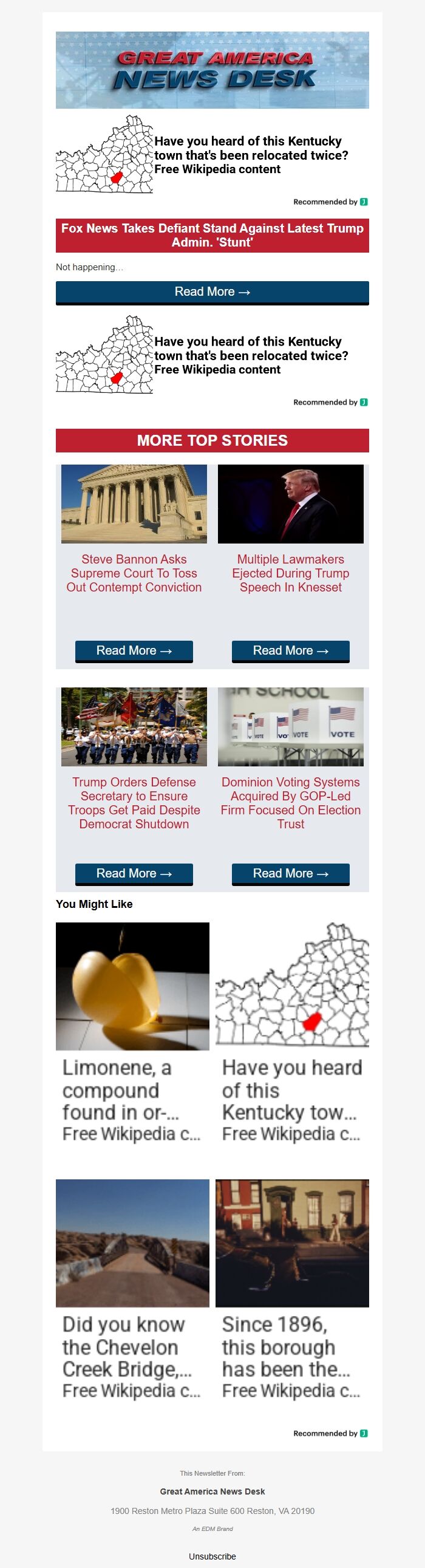The width and height of the screenshot is (425, 1568).
Task: Open the Trump Orders Defense Secretary story
Action: click(134, 802)
